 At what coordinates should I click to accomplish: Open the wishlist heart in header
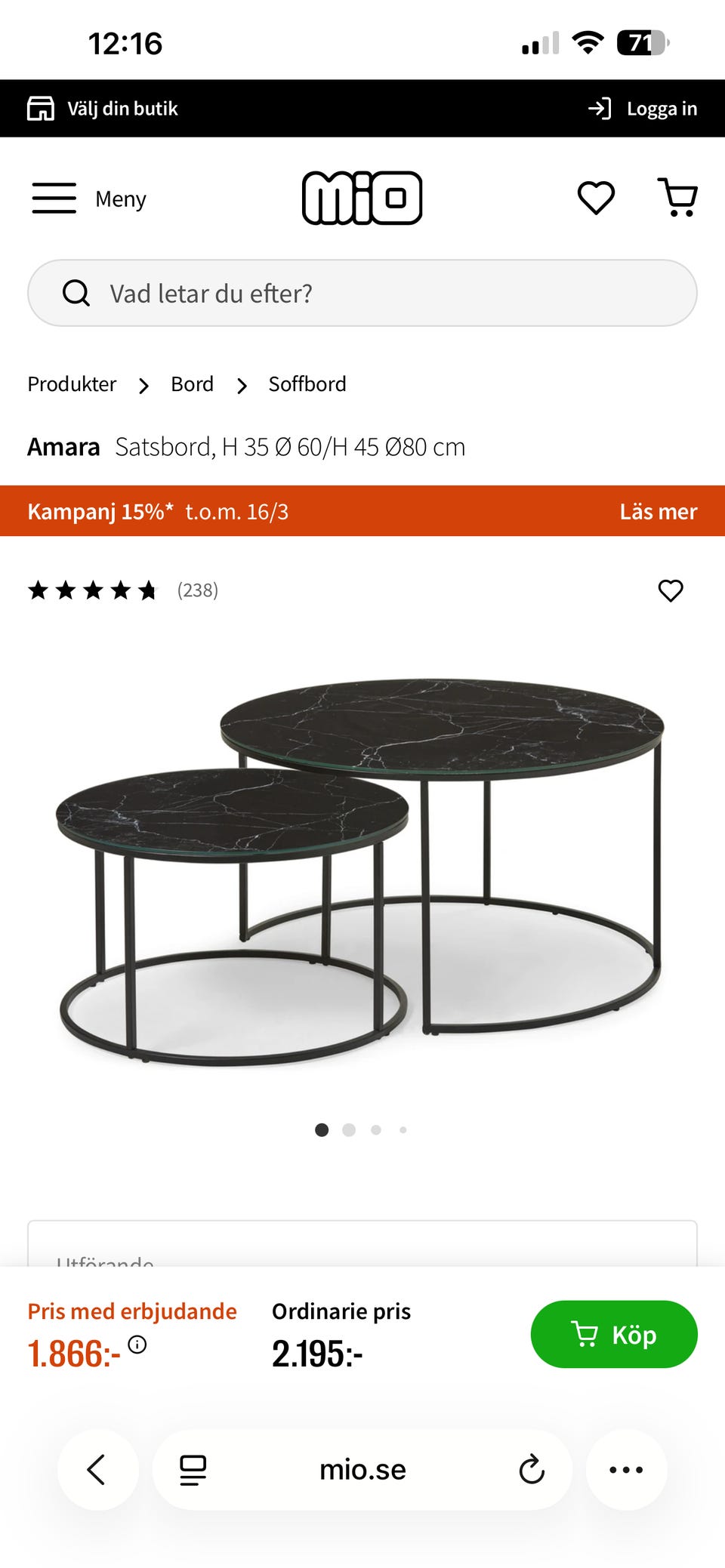click(596, 199)
